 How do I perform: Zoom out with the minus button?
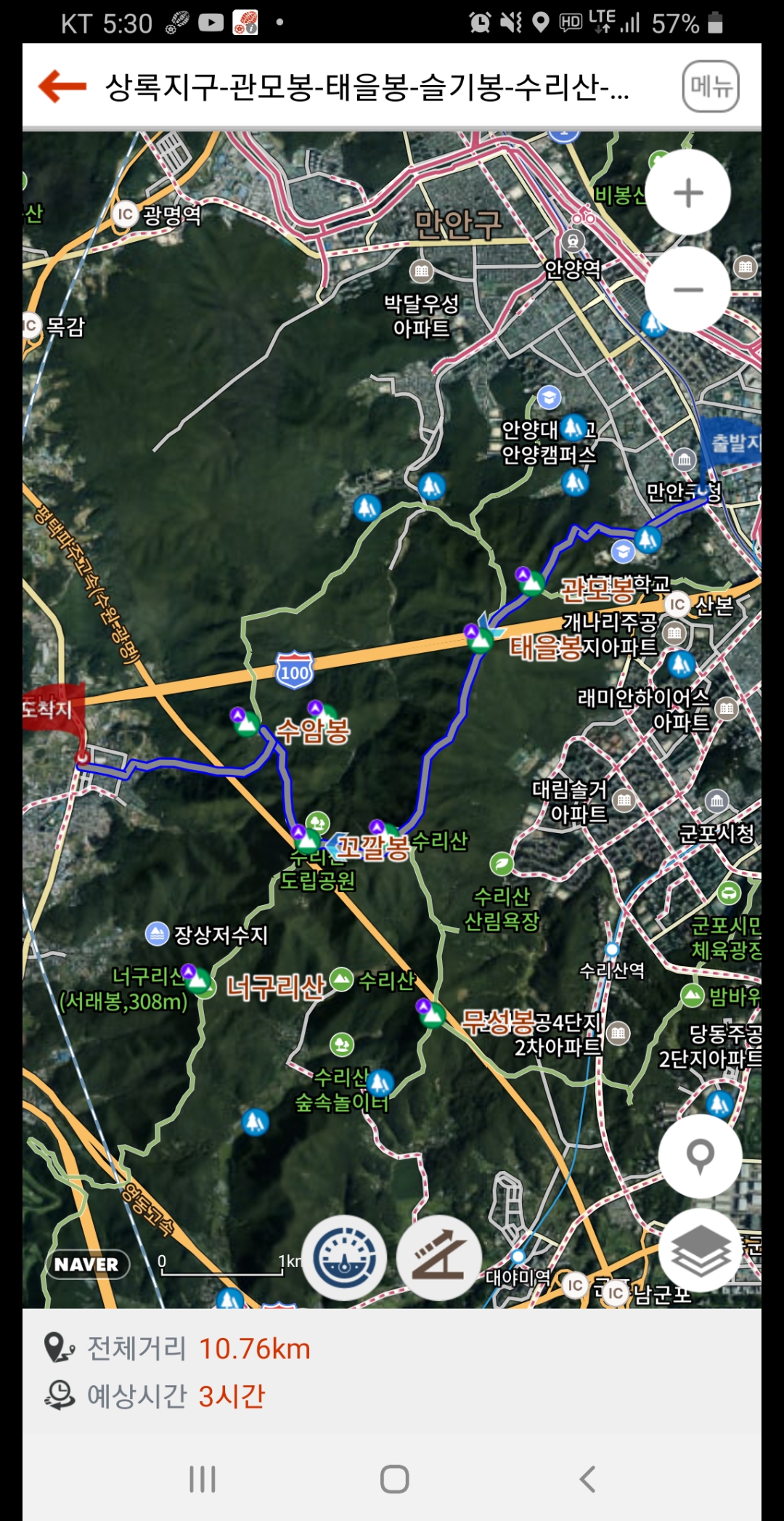click(x=688, y=289)
